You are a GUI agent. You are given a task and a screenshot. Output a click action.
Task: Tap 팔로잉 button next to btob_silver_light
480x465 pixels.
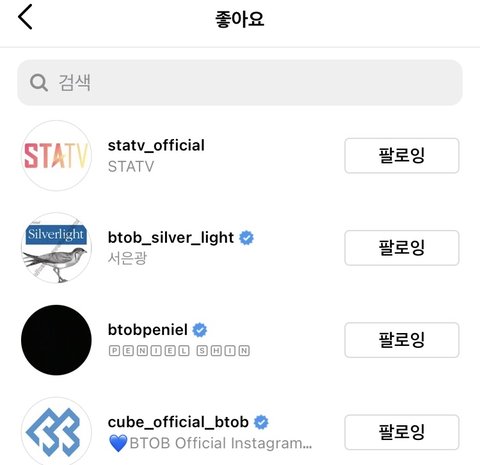402,248
